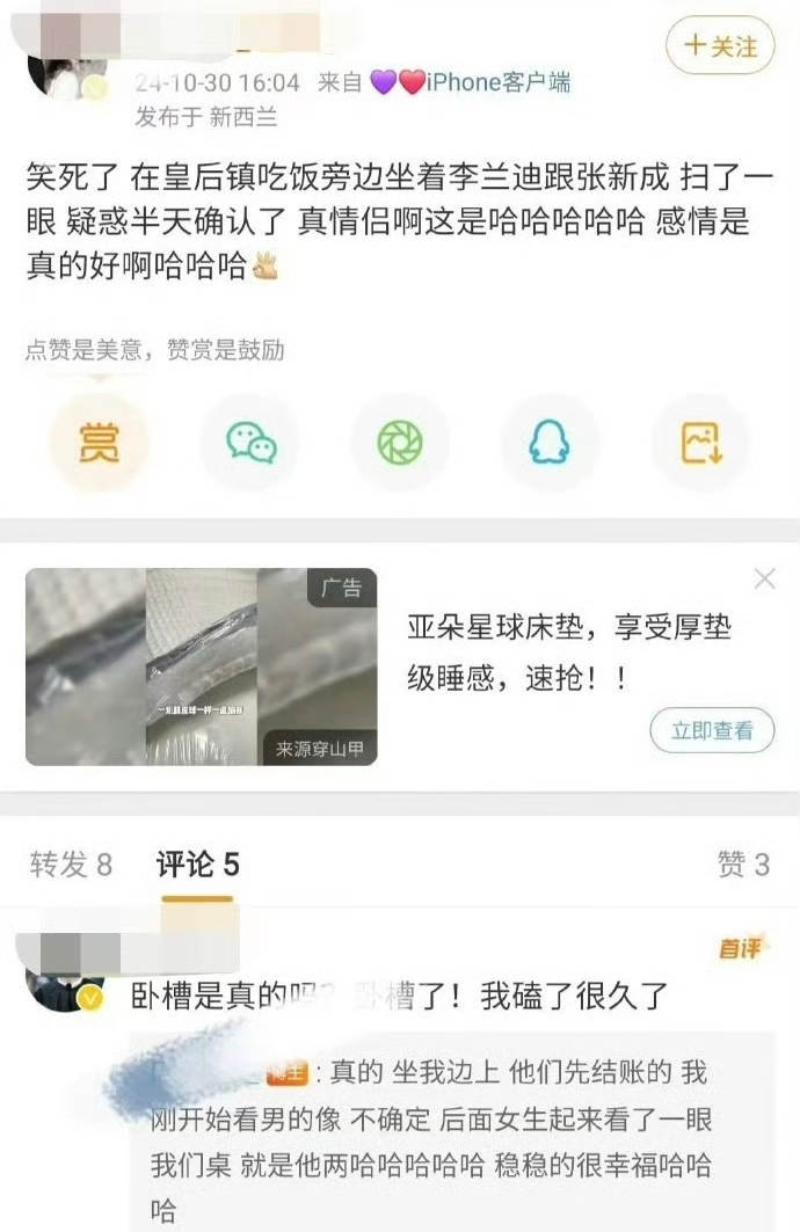
Task: Share the post to QQ
Action: click(x=549, y=442)
